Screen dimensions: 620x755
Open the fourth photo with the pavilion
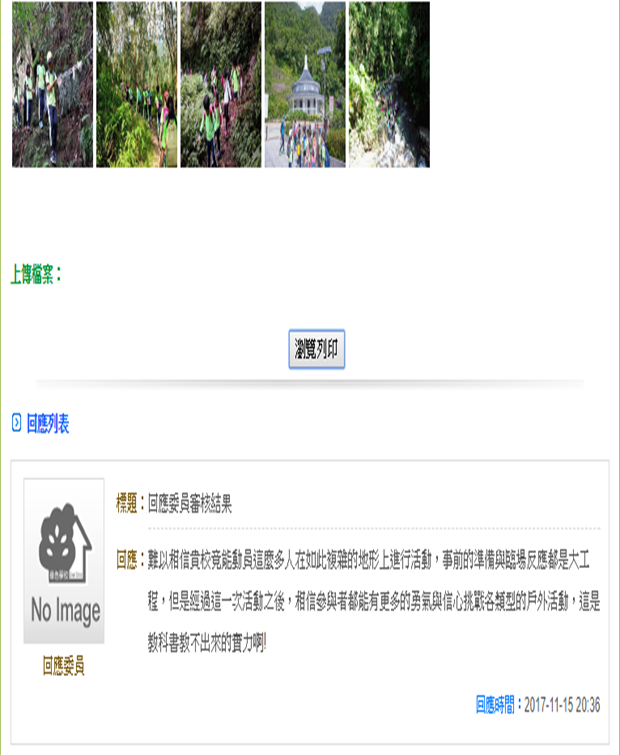(x=305, y=84)
